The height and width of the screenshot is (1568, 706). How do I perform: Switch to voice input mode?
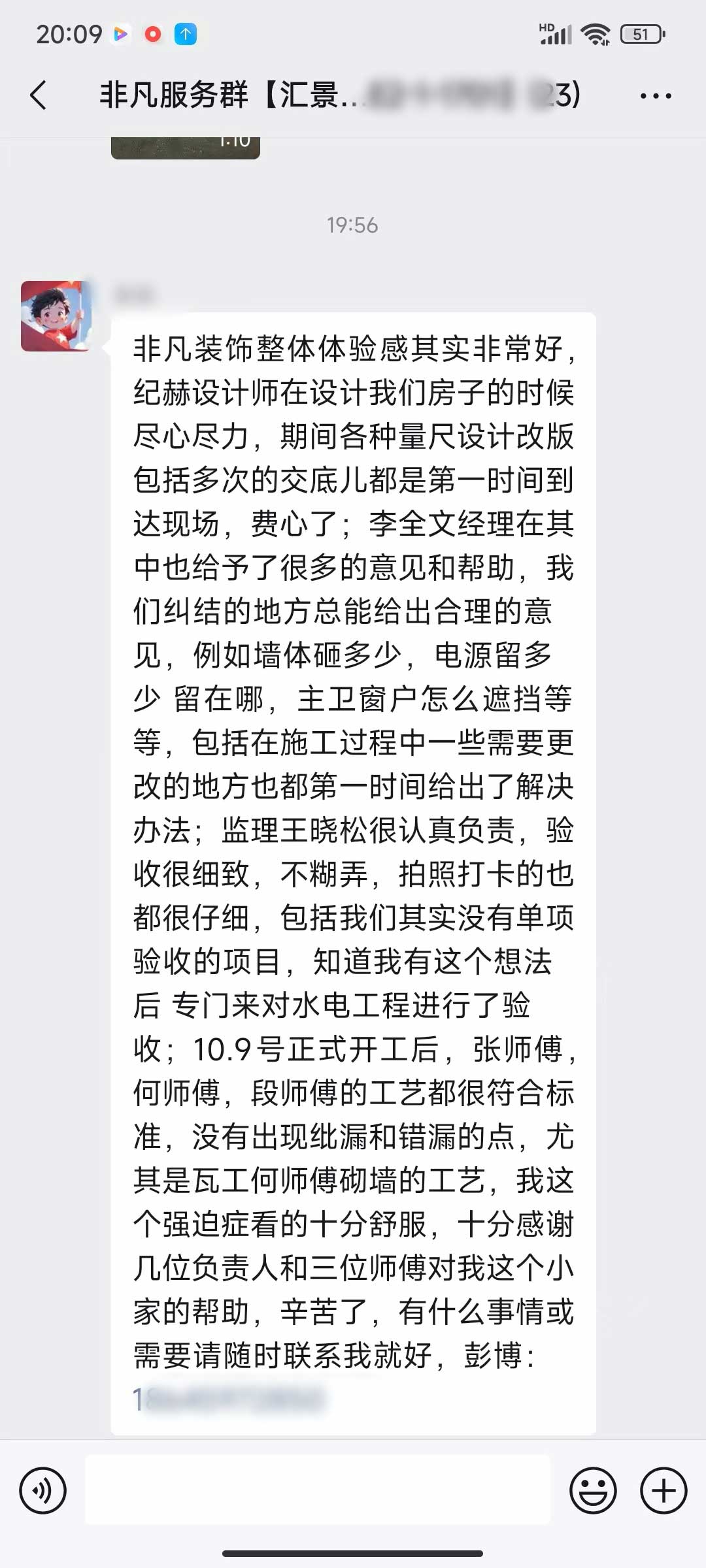coord(43,1490)
